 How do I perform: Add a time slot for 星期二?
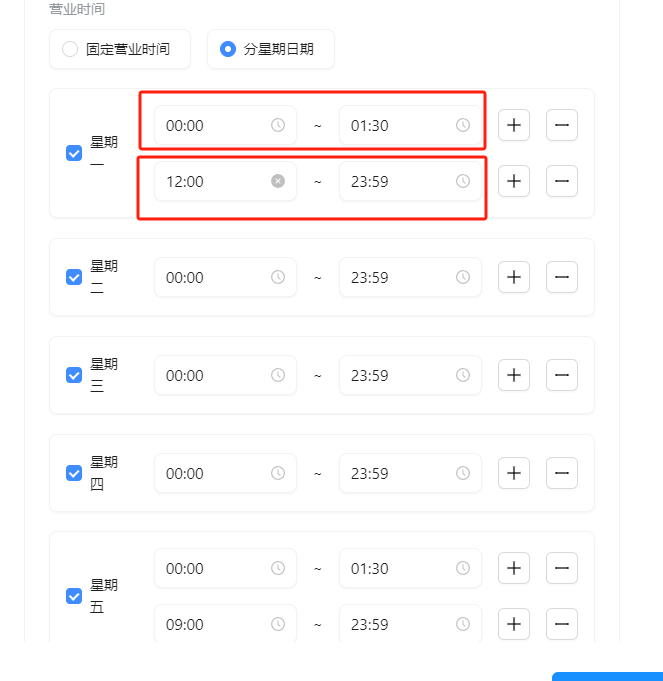(x=514, y=277)
